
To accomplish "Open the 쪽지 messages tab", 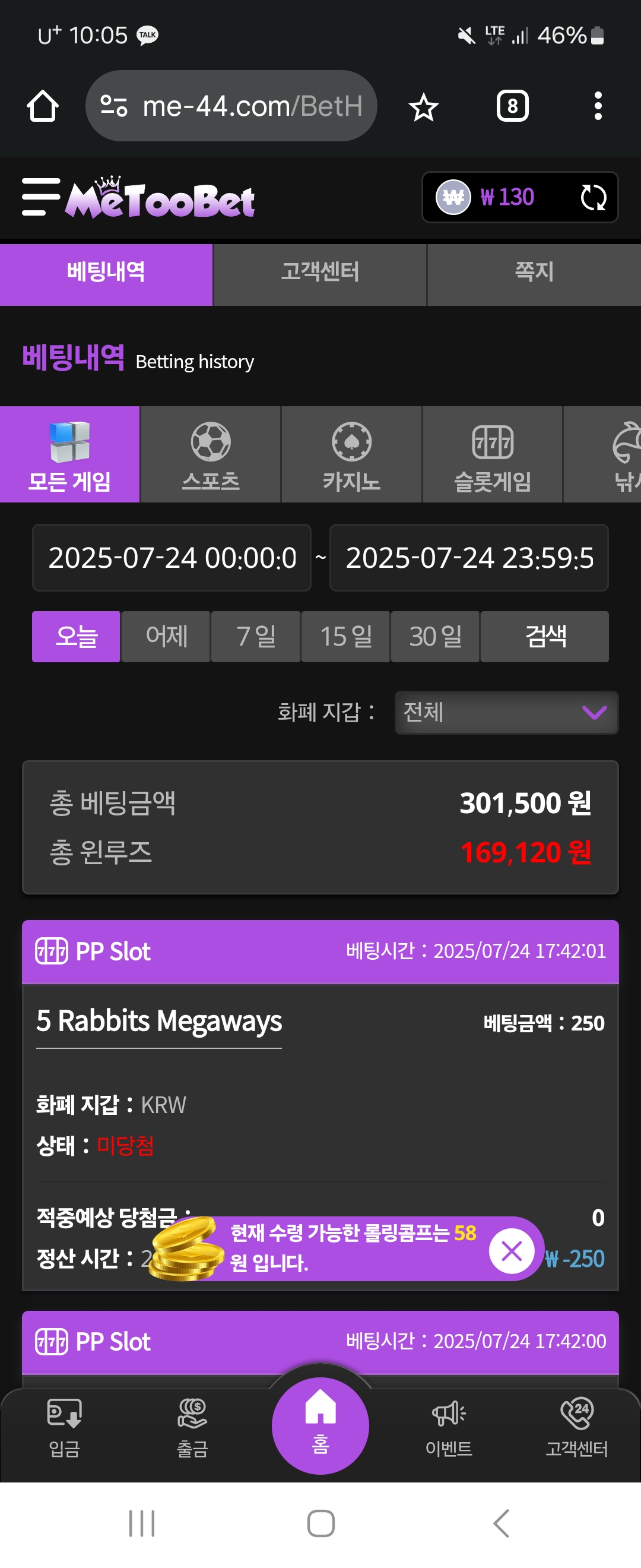I will tap(534, 271).
